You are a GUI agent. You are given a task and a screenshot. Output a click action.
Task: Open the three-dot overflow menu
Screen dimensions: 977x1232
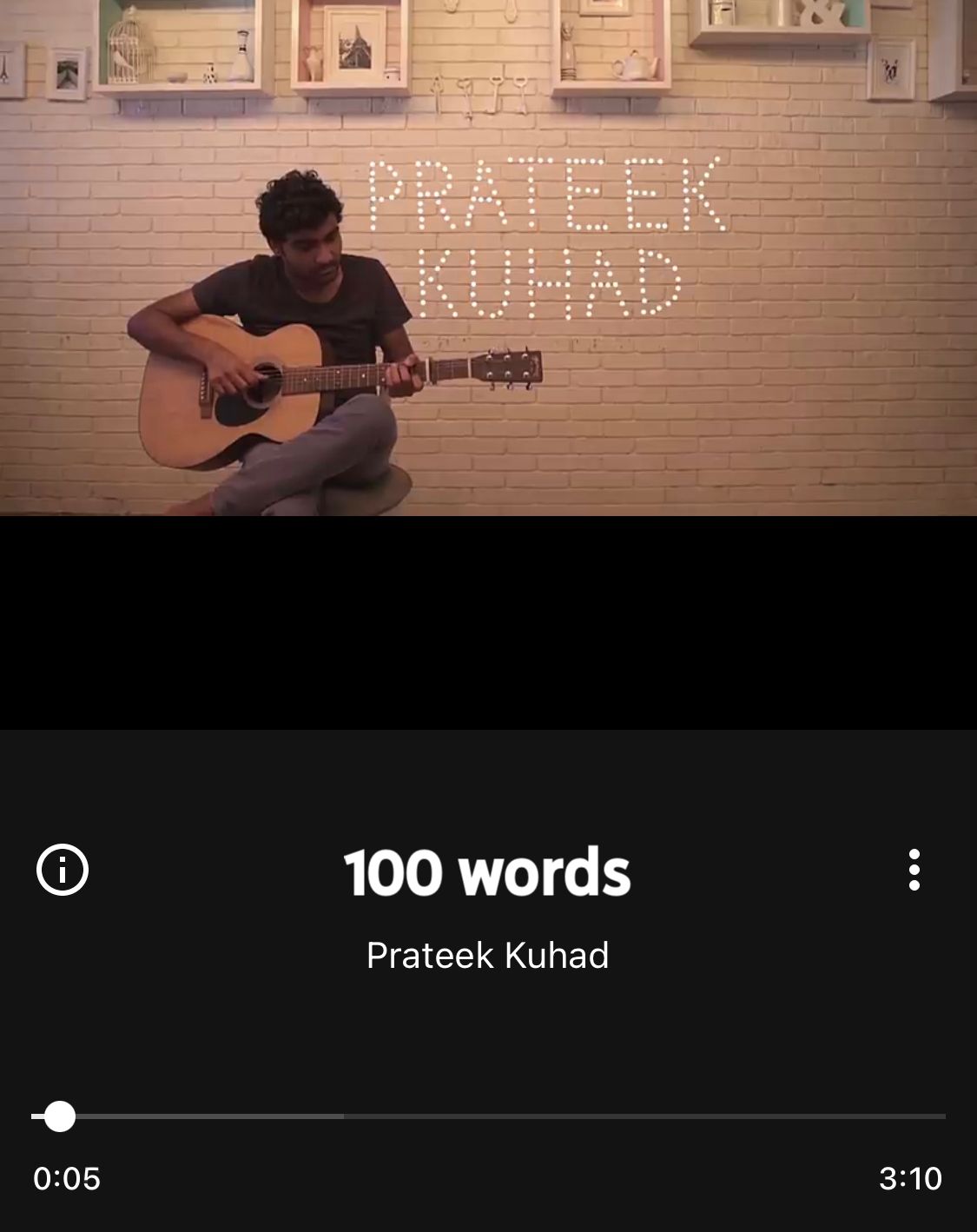point(914,870)
